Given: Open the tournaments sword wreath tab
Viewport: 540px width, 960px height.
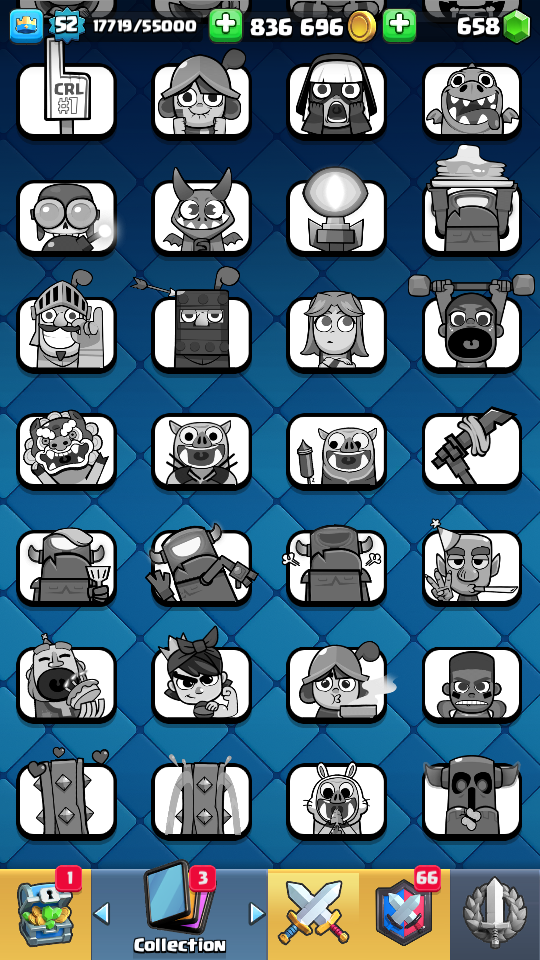Looking at the screenshot, I should pos(495,913).
